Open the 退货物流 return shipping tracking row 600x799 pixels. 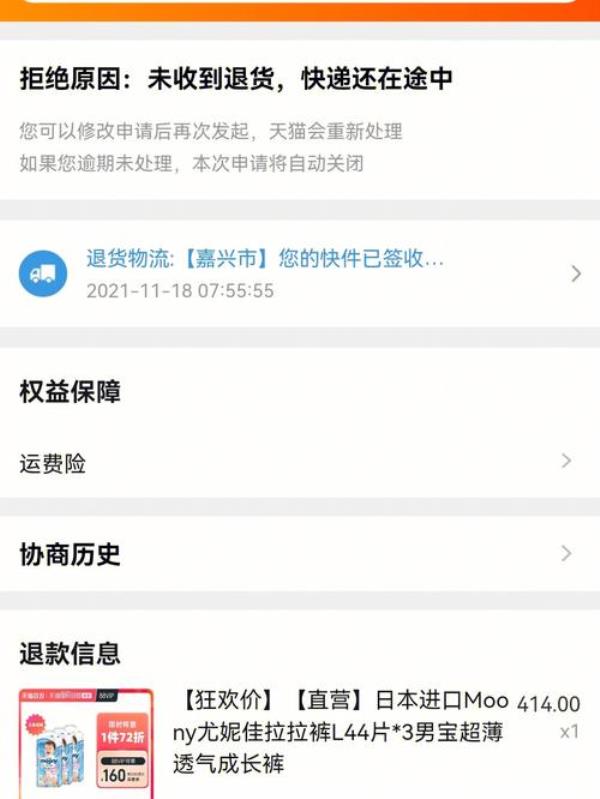tap(300, 274)
